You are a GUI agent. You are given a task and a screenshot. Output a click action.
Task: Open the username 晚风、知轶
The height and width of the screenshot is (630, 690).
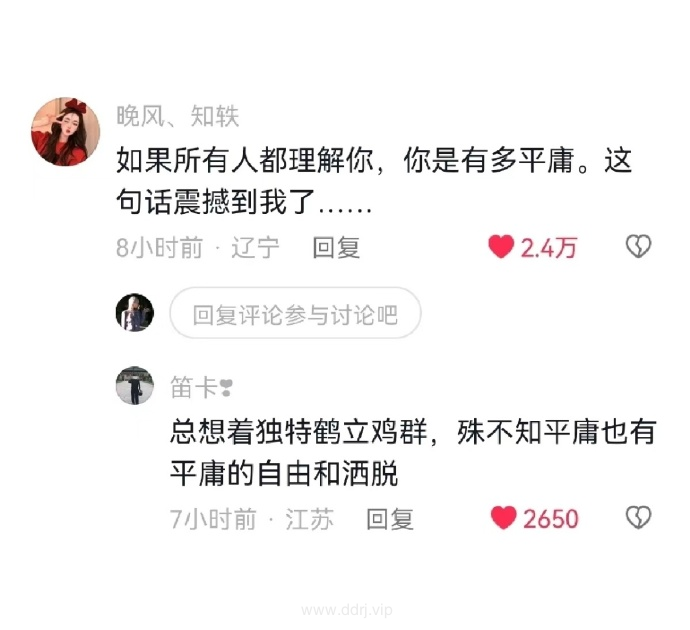click(178, 117)
